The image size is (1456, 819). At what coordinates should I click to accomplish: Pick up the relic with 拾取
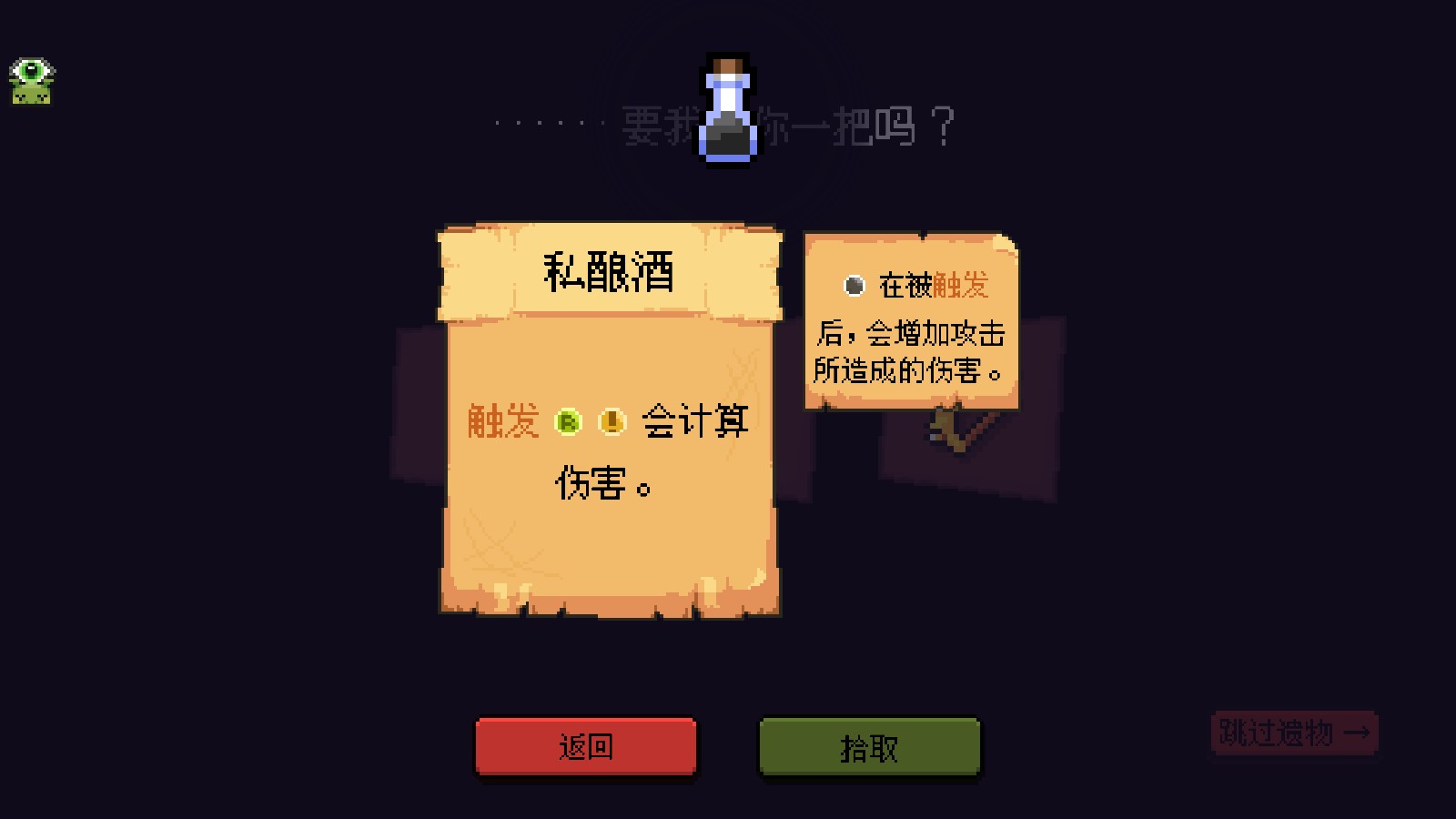(x=869, y=747)
